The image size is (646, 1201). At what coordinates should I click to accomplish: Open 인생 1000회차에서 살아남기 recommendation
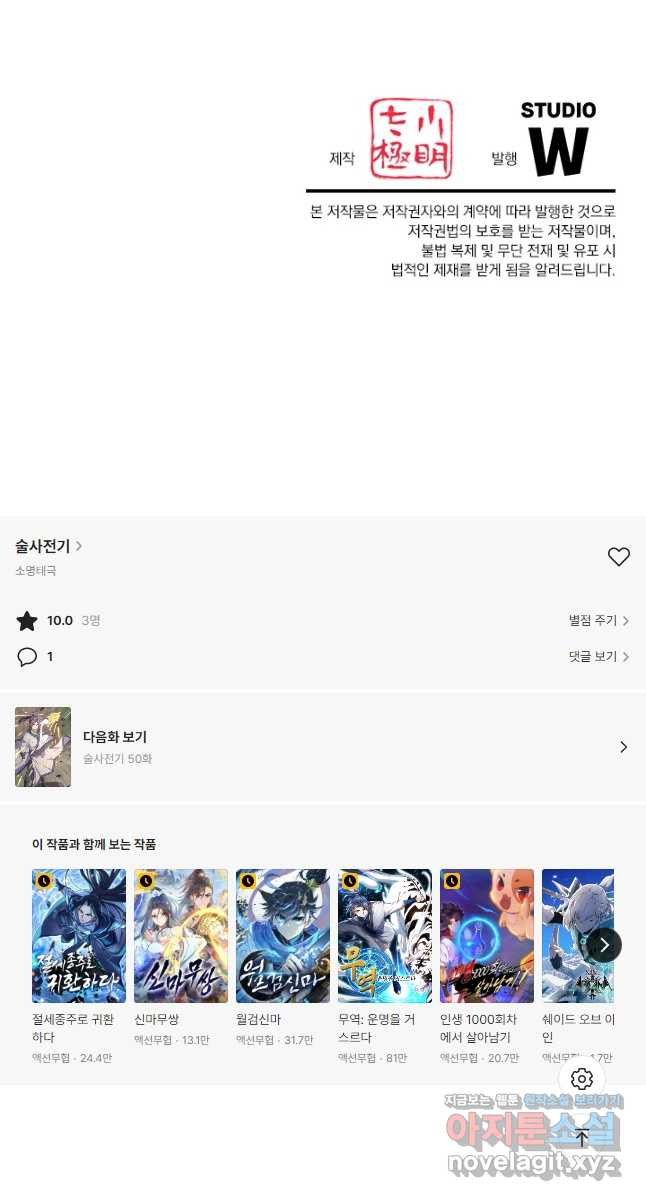[x=487, y=936]
